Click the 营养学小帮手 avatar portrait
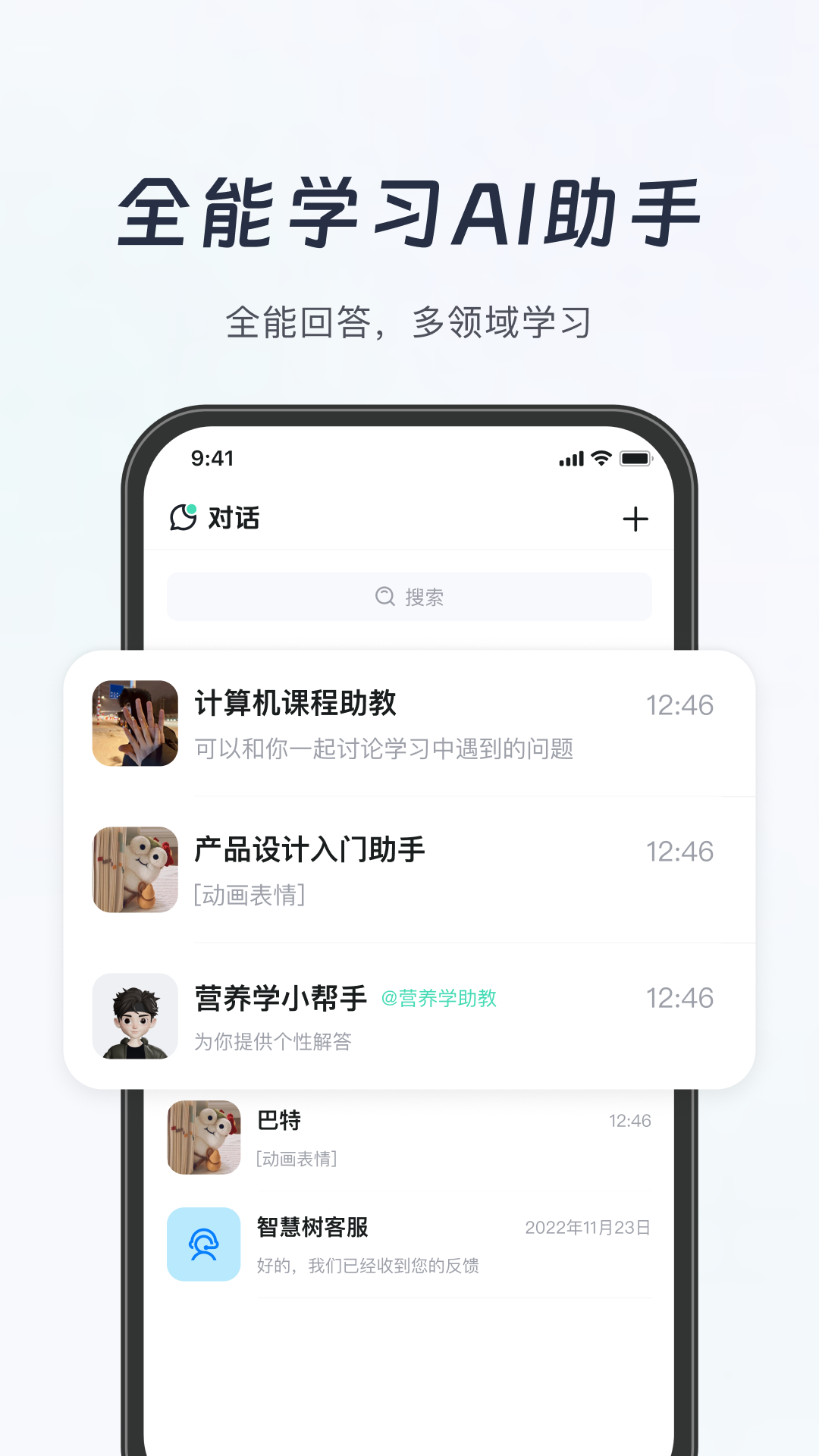The width and height of the screenshot is (819, 1456). pyautogui.click(x=134, y=1016)
